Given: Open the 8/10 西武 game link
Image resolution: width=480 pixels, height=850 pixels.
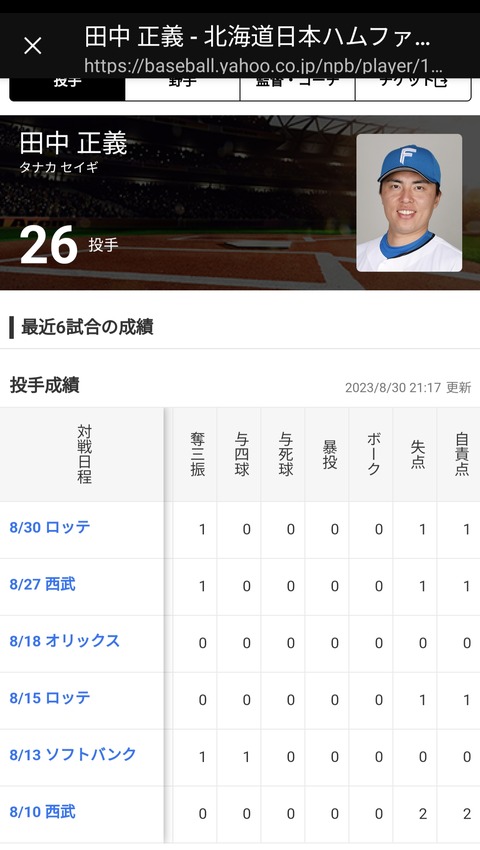Looking at the screenshot, I should pos(42,812).
